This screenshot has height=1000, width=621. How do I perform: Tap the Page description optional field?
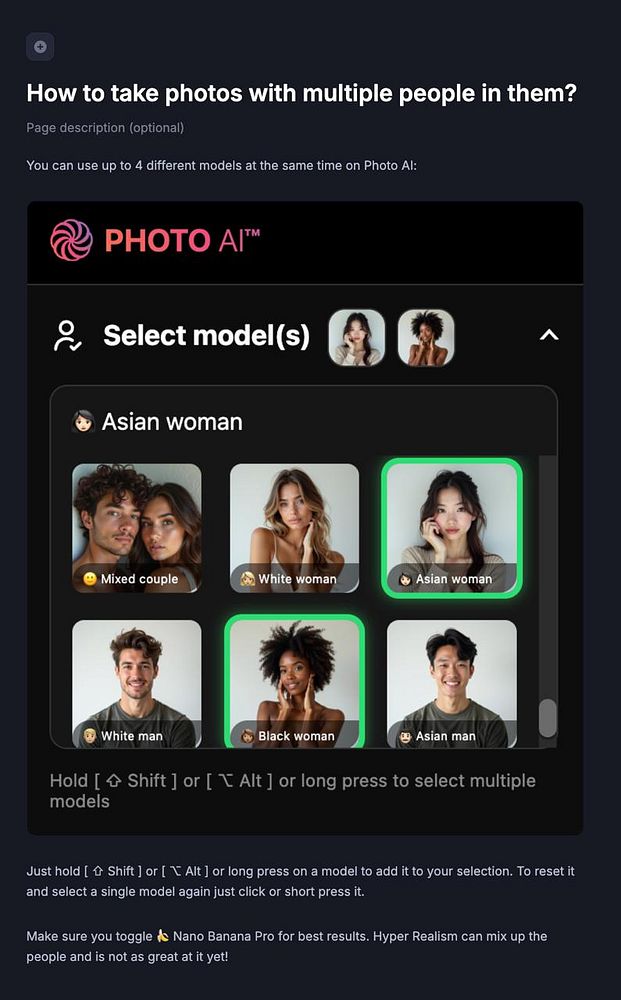click(105, 128)
